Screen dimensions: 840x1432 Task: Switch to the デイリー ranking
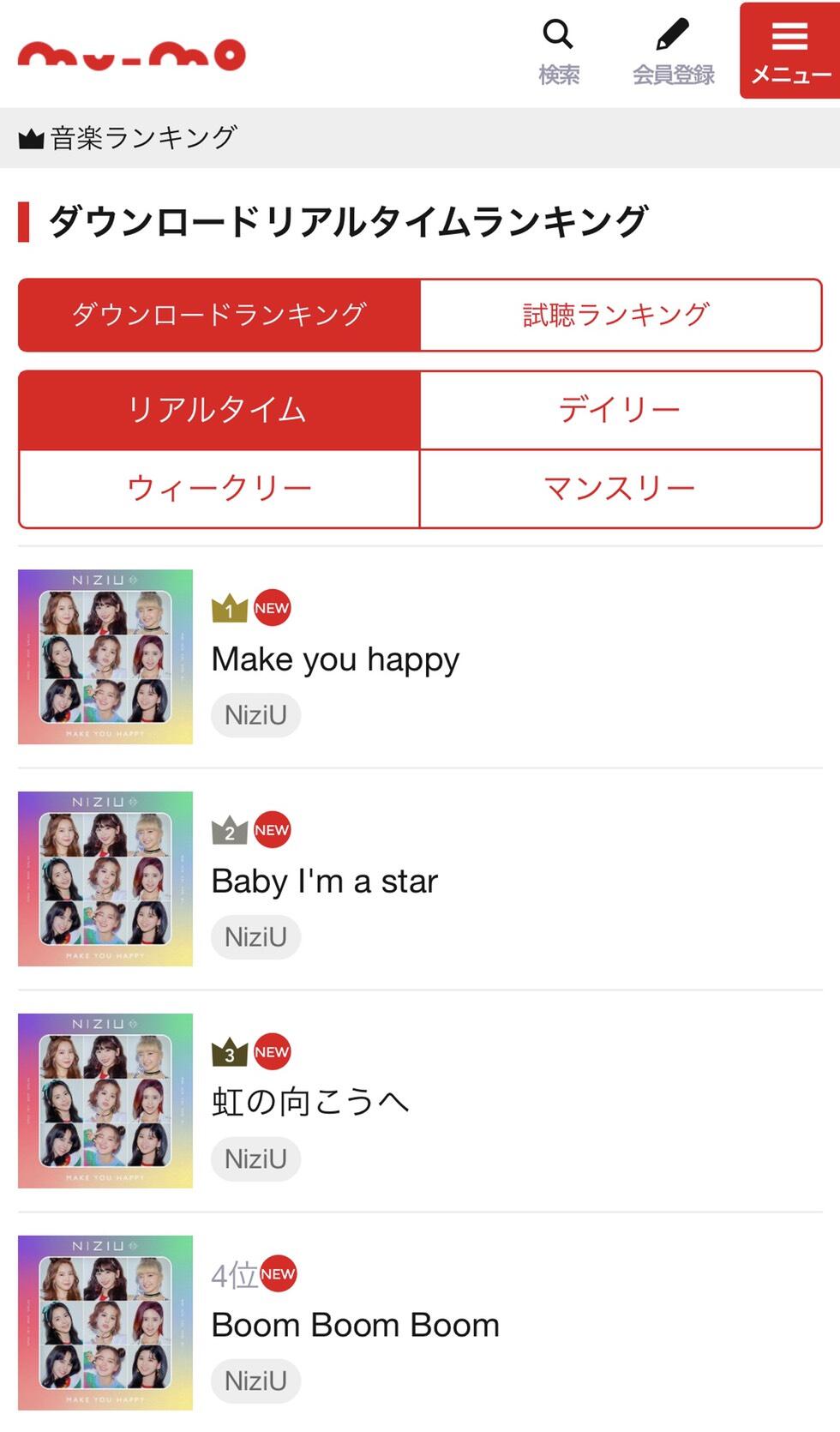coord(620,410)
